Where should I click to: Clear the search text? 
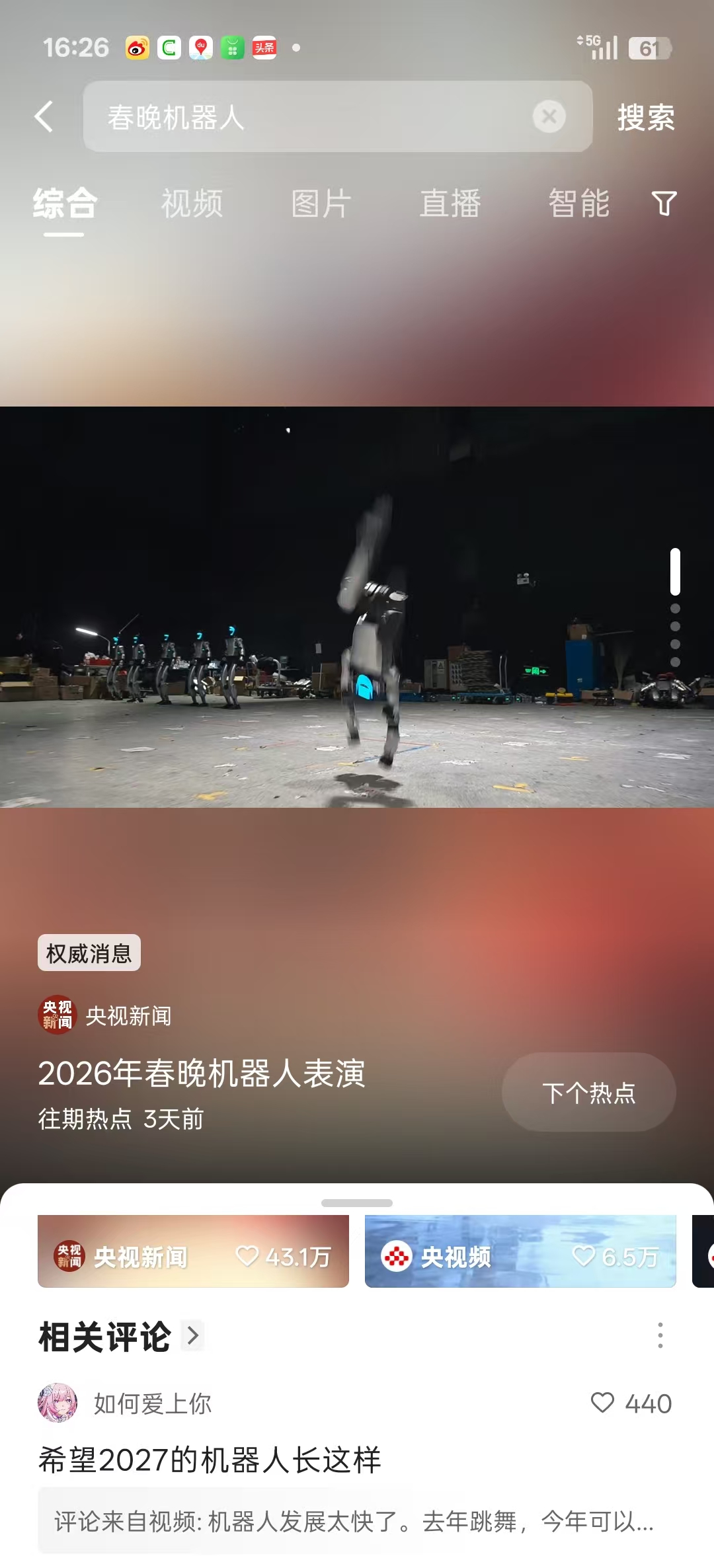point(549,117)
